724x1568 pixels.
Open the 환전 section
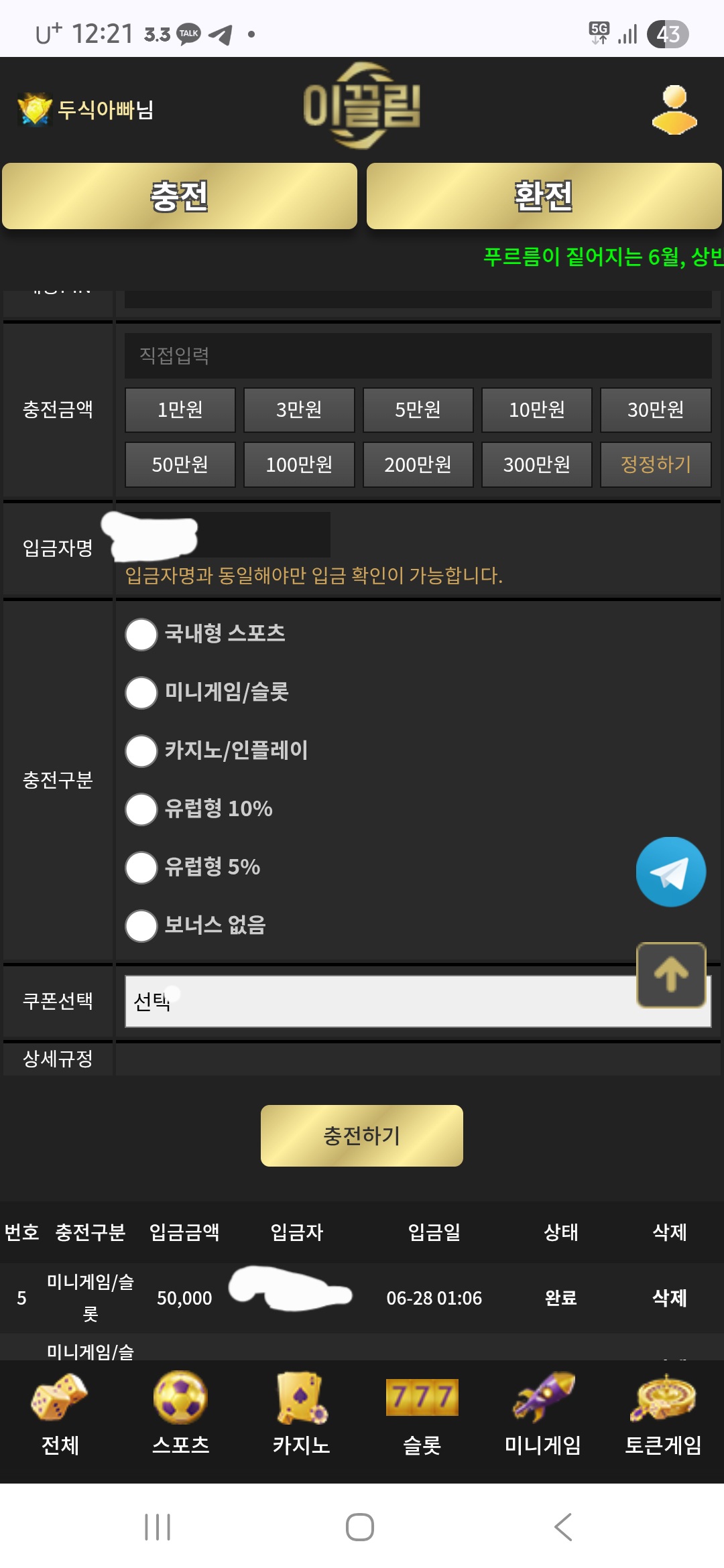tap(544, 196)
